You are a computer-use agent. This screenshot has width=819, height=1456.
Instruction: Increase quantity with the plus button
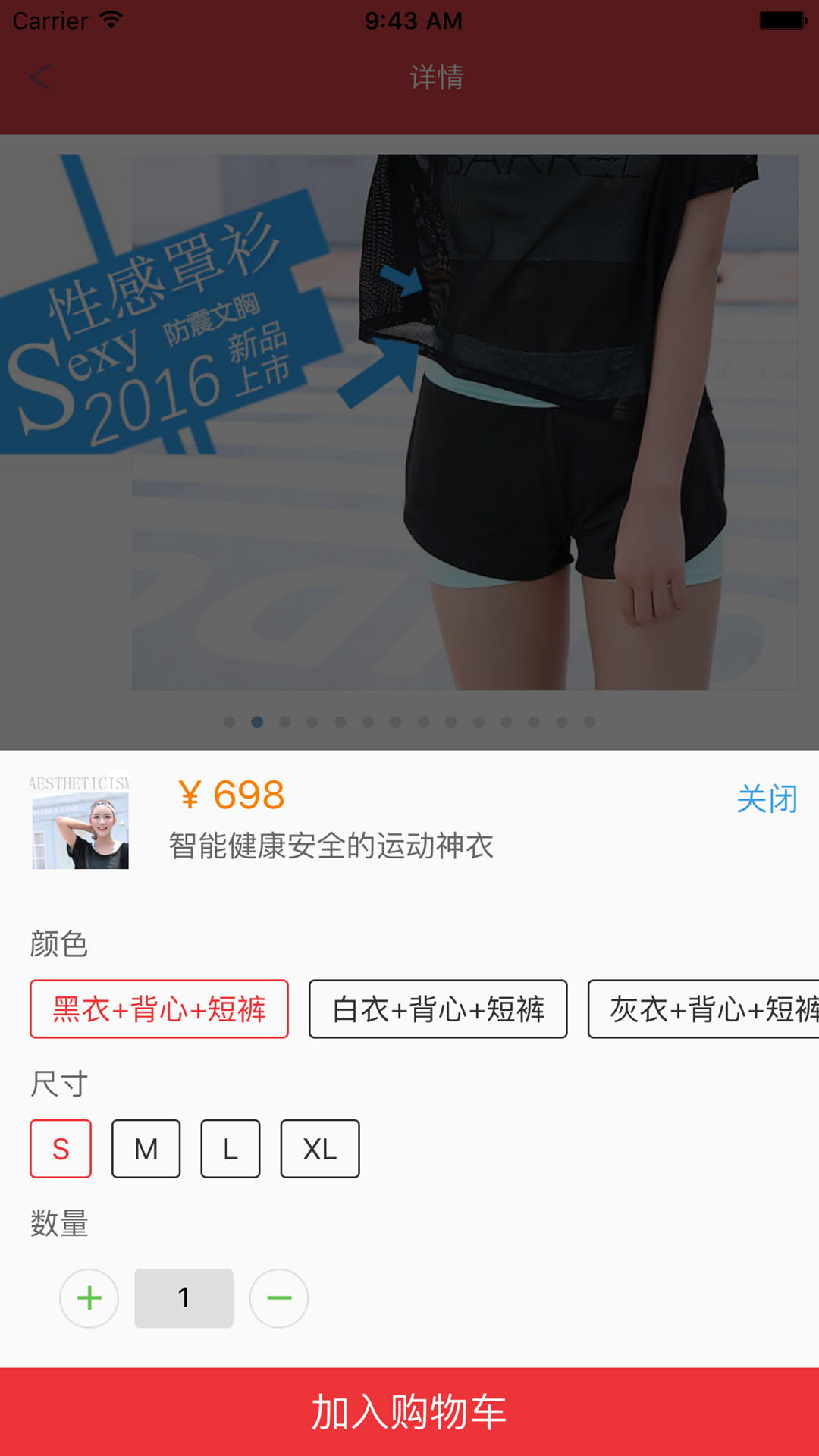(89, 1298)
